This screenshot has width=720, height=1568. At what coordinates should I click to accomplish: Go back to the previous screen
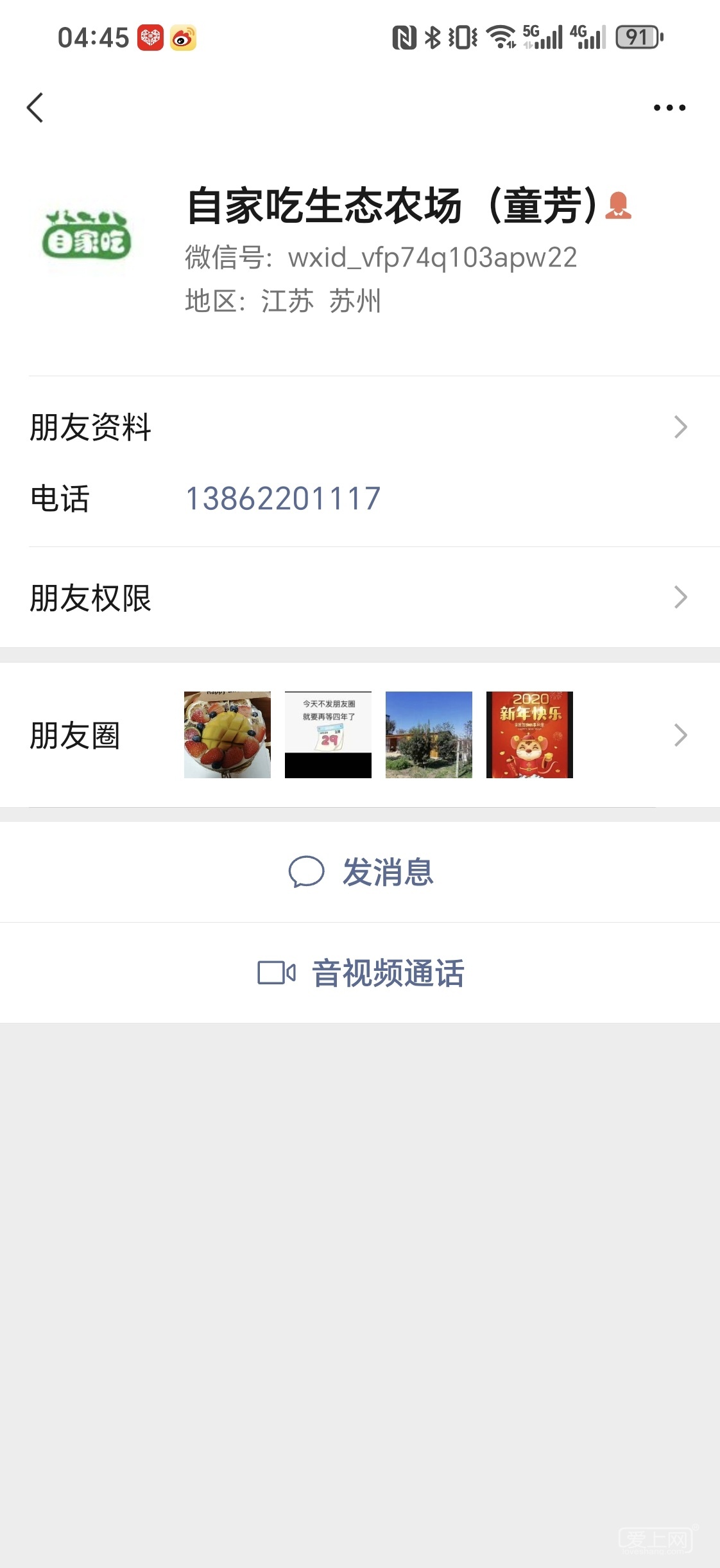[35, 107]
